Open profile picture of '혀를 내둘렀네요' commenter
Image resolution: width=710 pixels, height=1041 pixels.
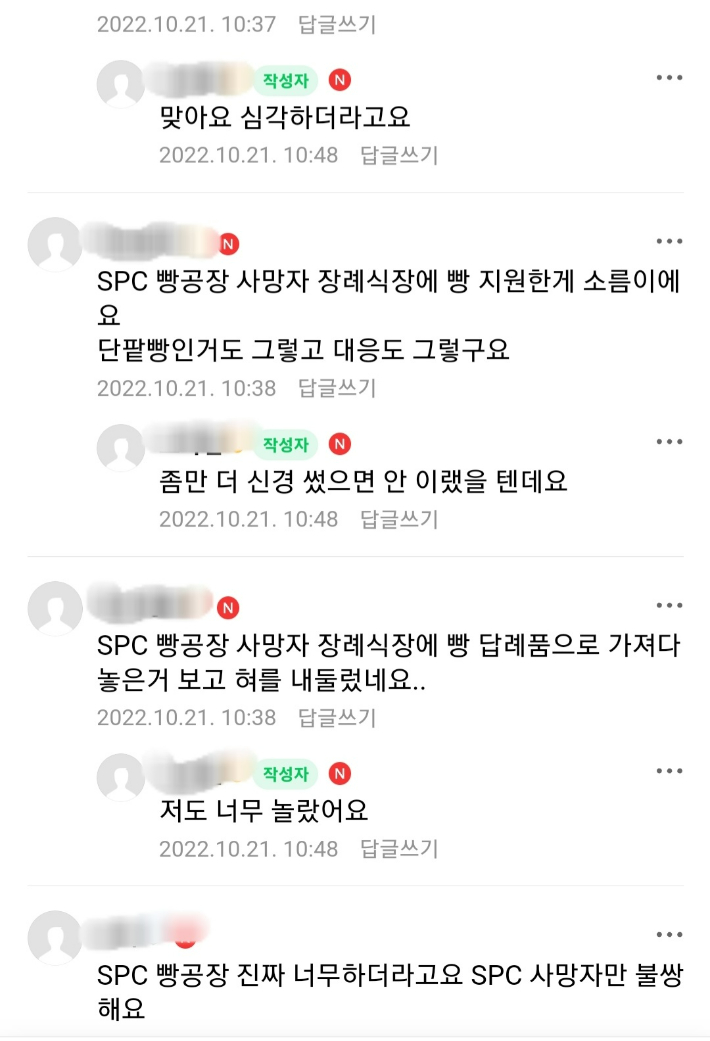click(x=55, y=608)
